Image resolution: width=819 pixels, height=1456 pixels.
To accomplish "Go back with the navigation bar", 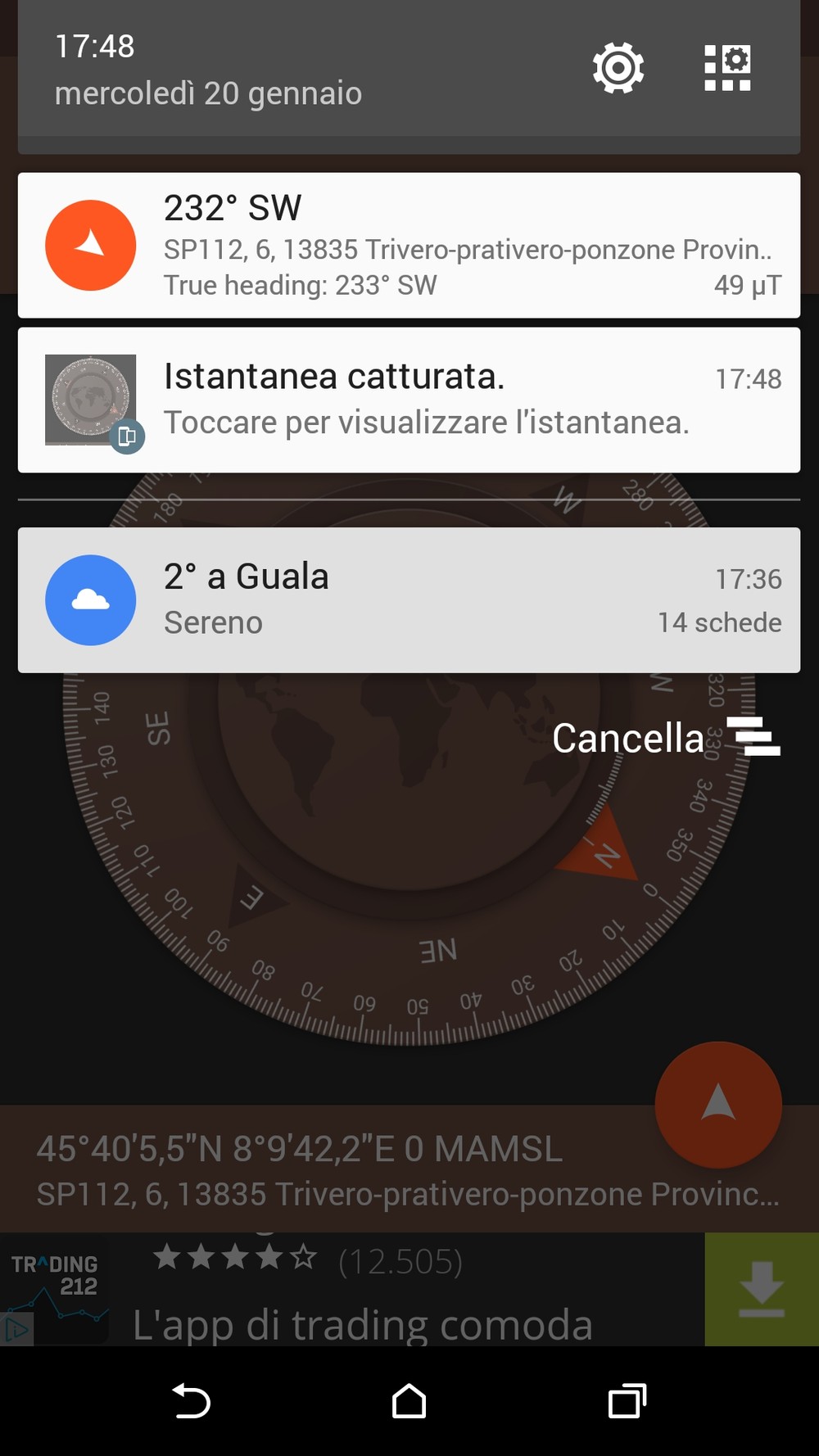I will click(192, 1400).
